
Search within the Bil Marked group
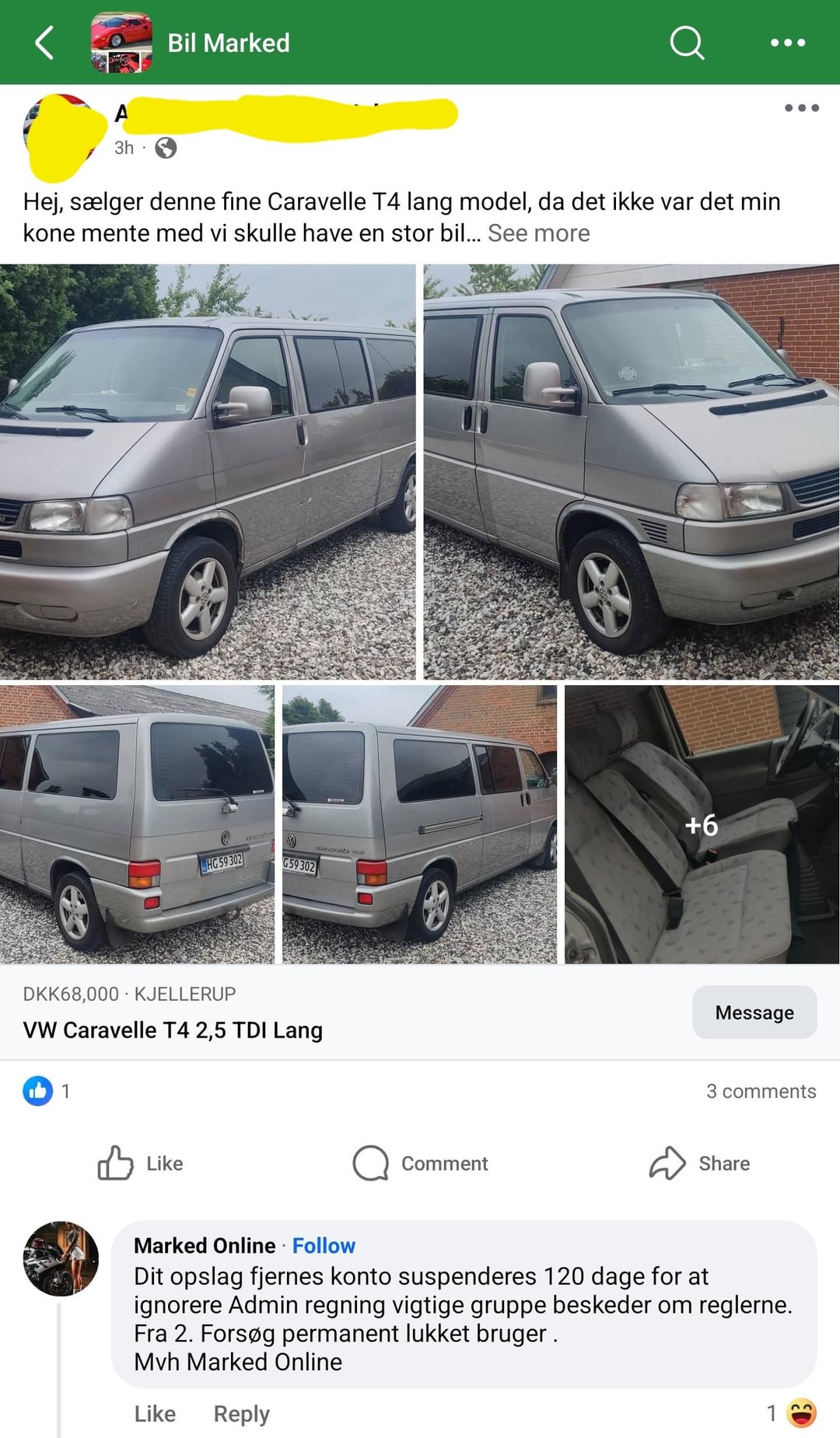687,42
